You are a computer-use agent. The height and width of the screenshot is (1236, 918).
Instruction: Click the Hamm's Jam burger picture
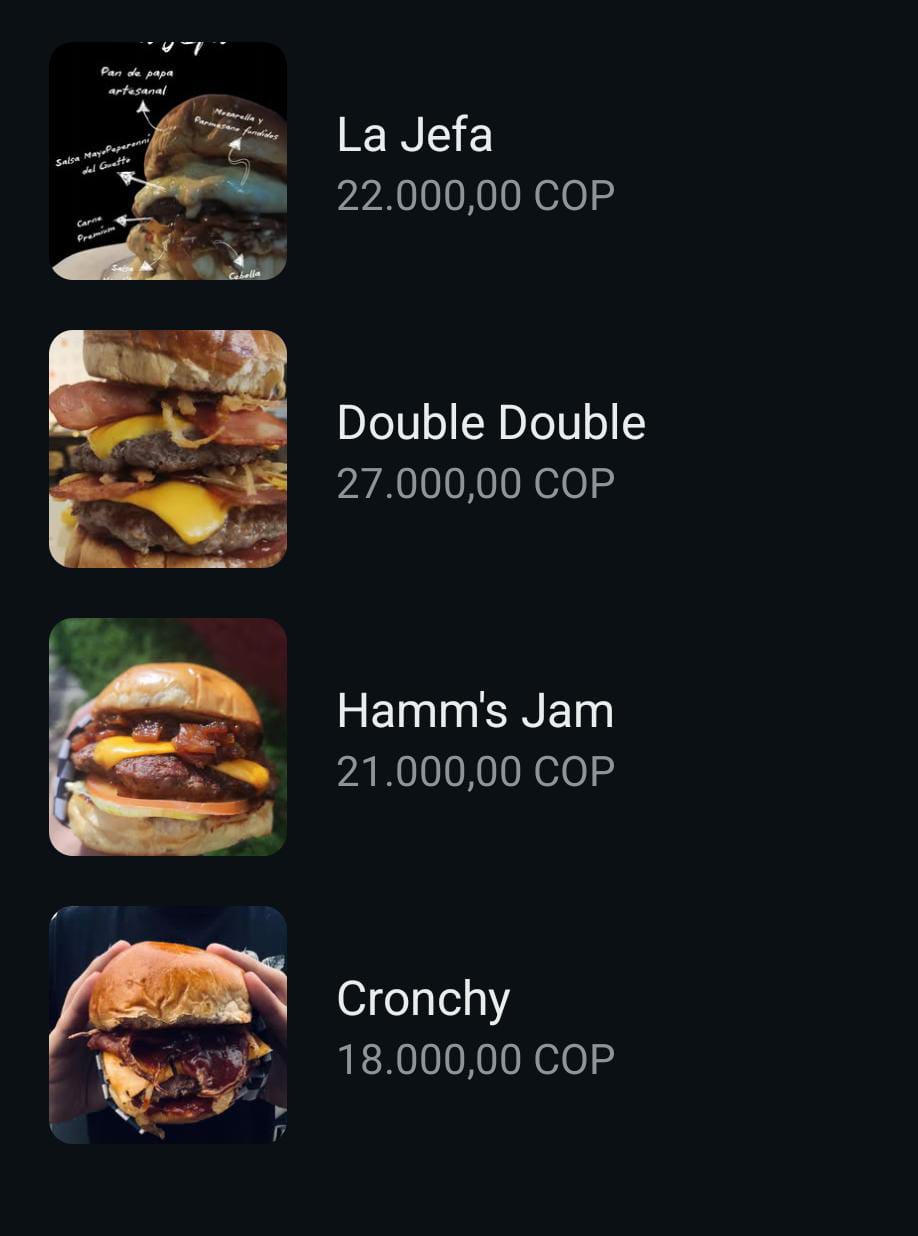click(167, 737)
